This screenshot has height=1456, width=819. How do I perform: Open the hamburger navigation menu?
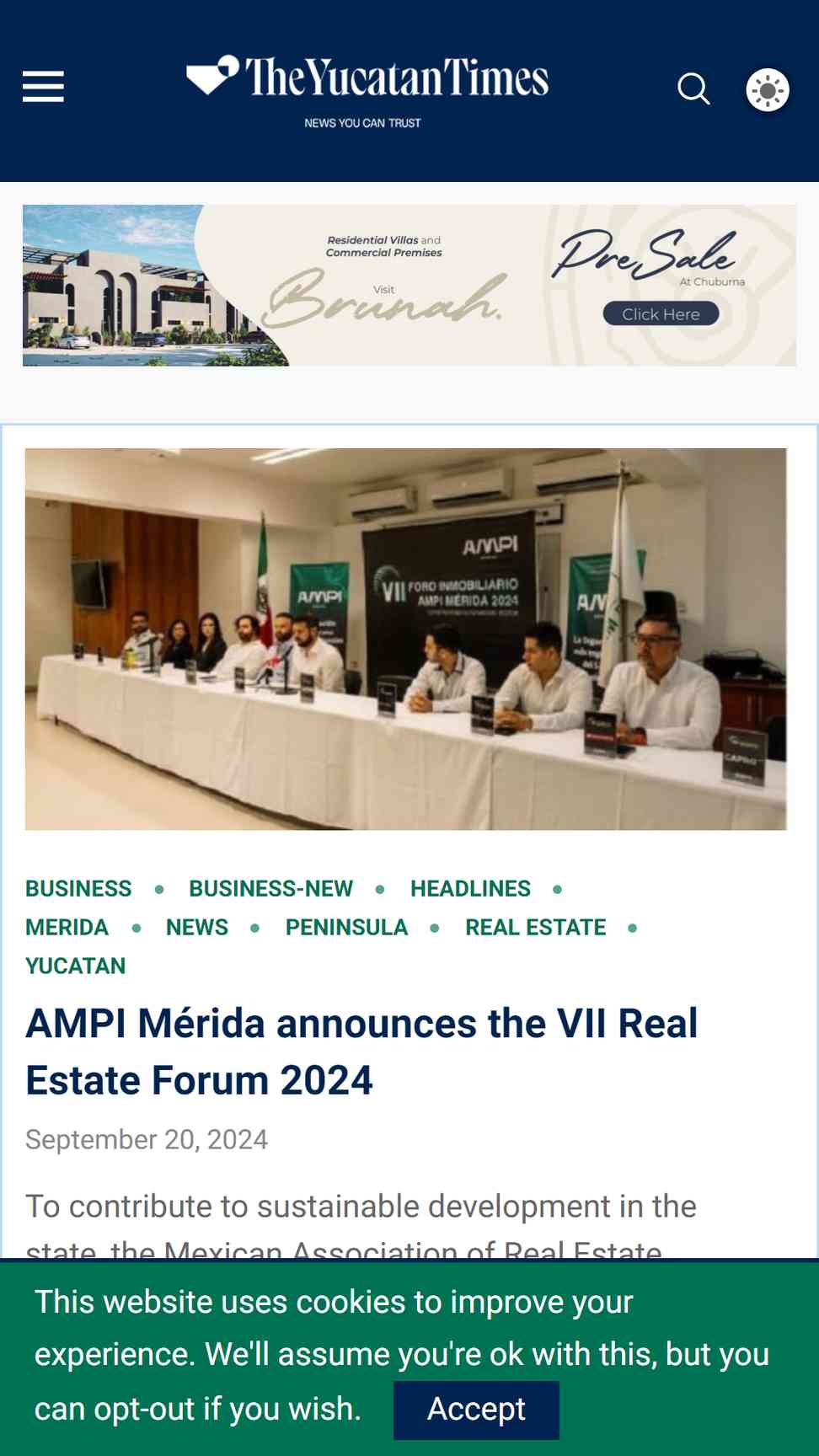[43, 87]
